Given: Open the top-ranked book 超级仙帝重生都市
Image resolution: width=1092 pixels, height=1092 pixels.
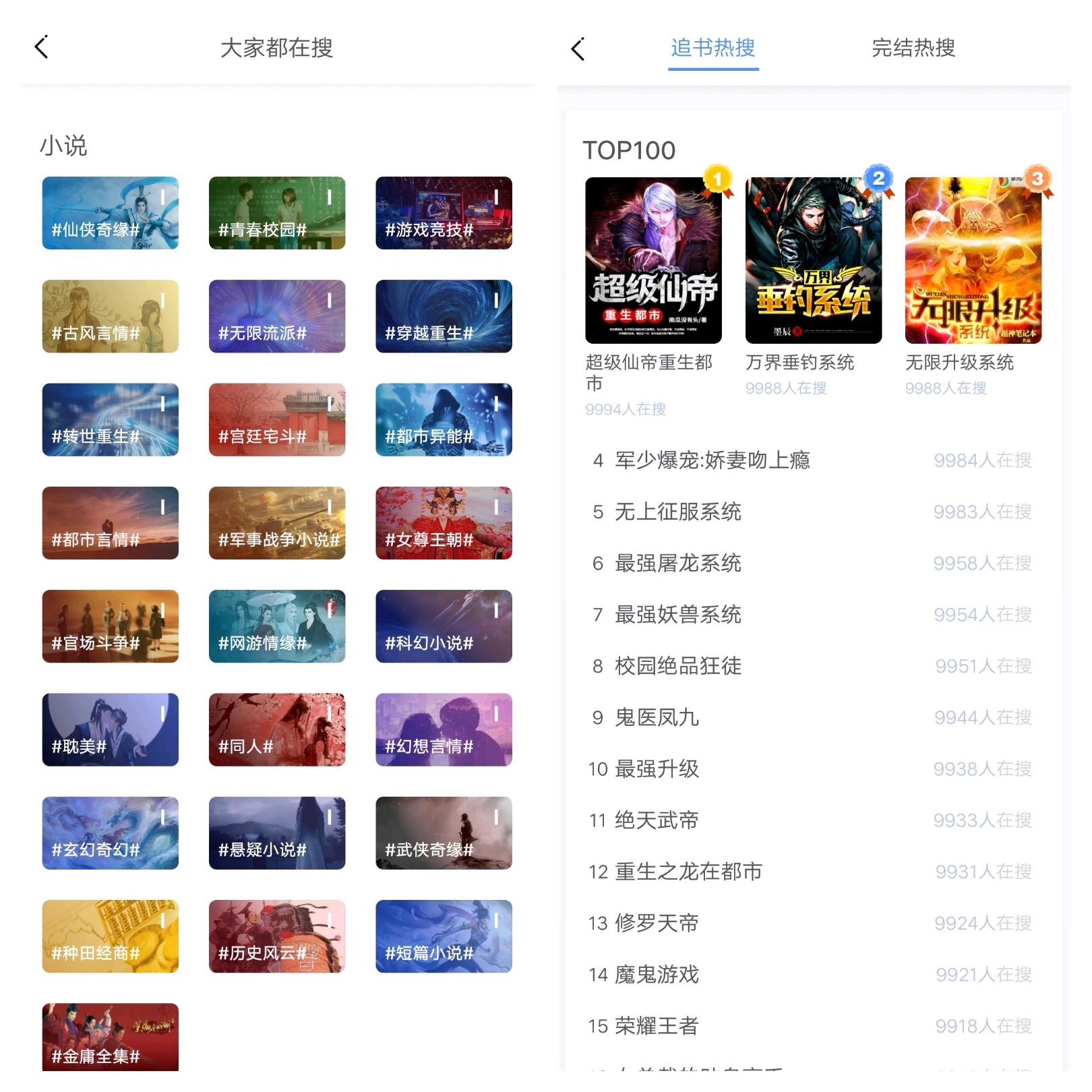Looking at the screenshot, I should (x=653, y=260).
